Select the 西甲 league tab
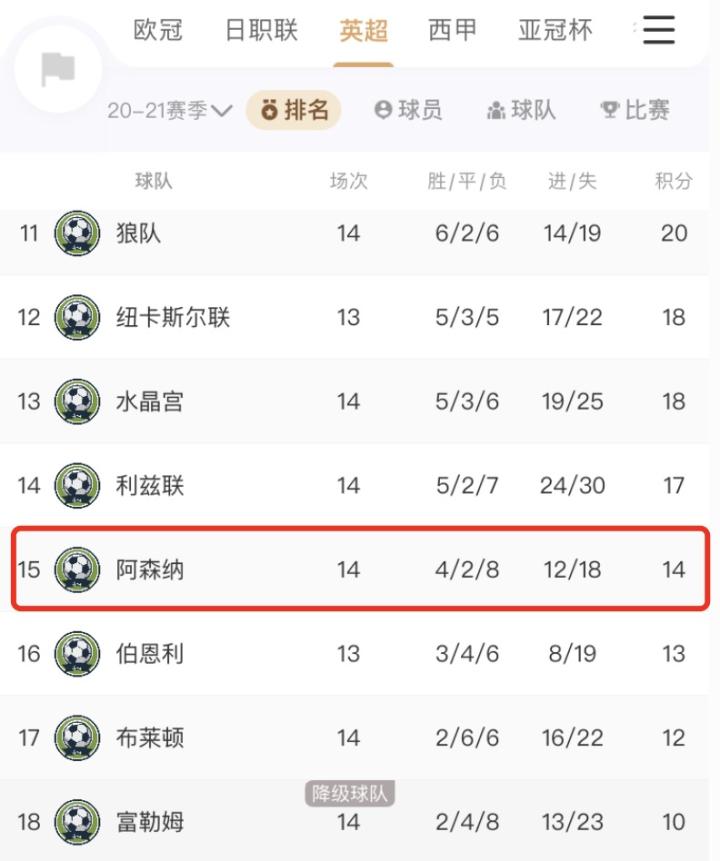Image resolution: width=720 pixels, height=861 pixels. (452, 30)
